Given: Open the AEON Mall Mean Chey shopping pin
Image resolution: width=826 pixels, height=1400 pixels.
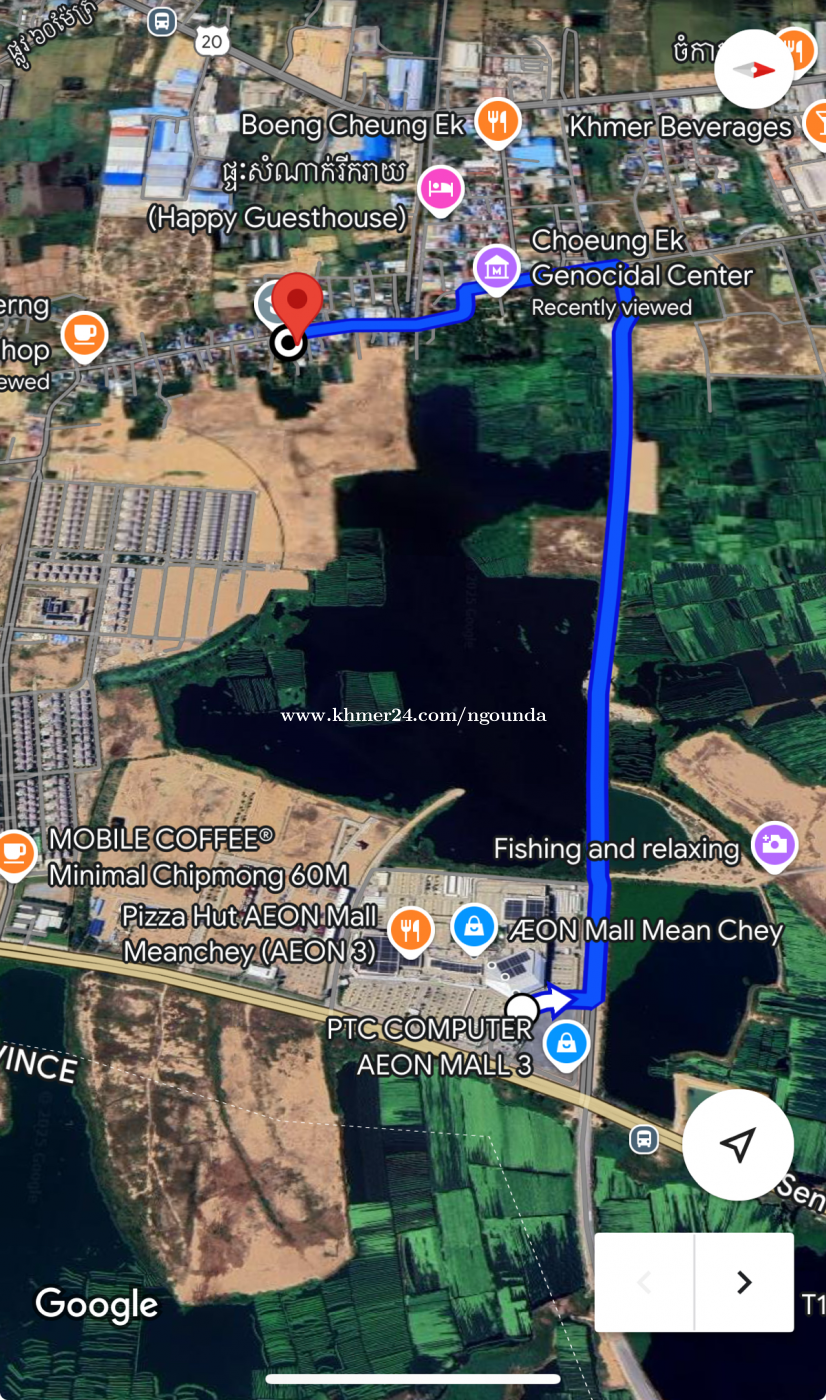Looking at the screenshot, I should click(474, 926).
